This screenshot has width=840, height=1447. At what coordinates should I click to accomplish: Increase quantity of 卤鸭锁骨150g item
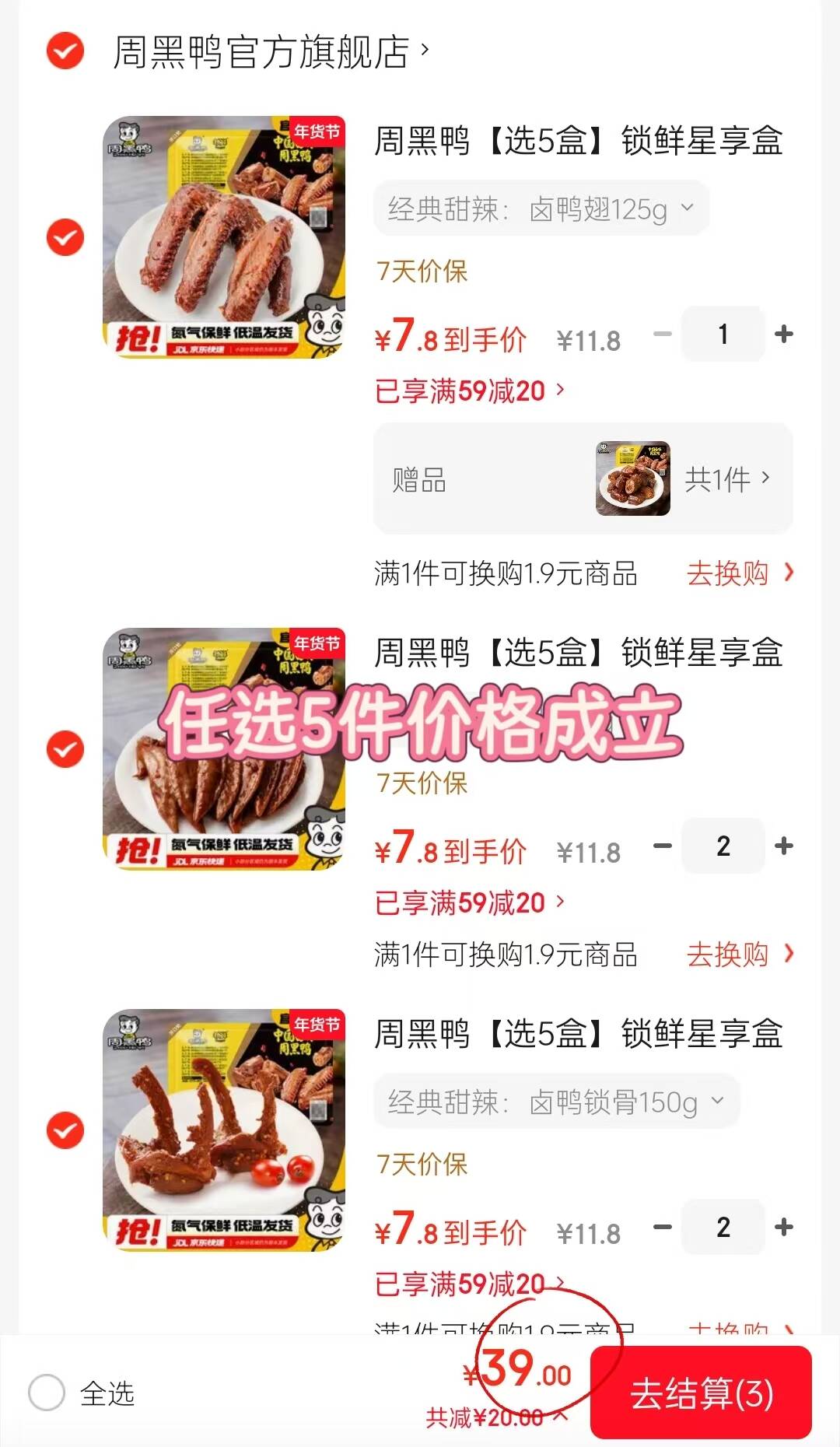(784, 1227)
